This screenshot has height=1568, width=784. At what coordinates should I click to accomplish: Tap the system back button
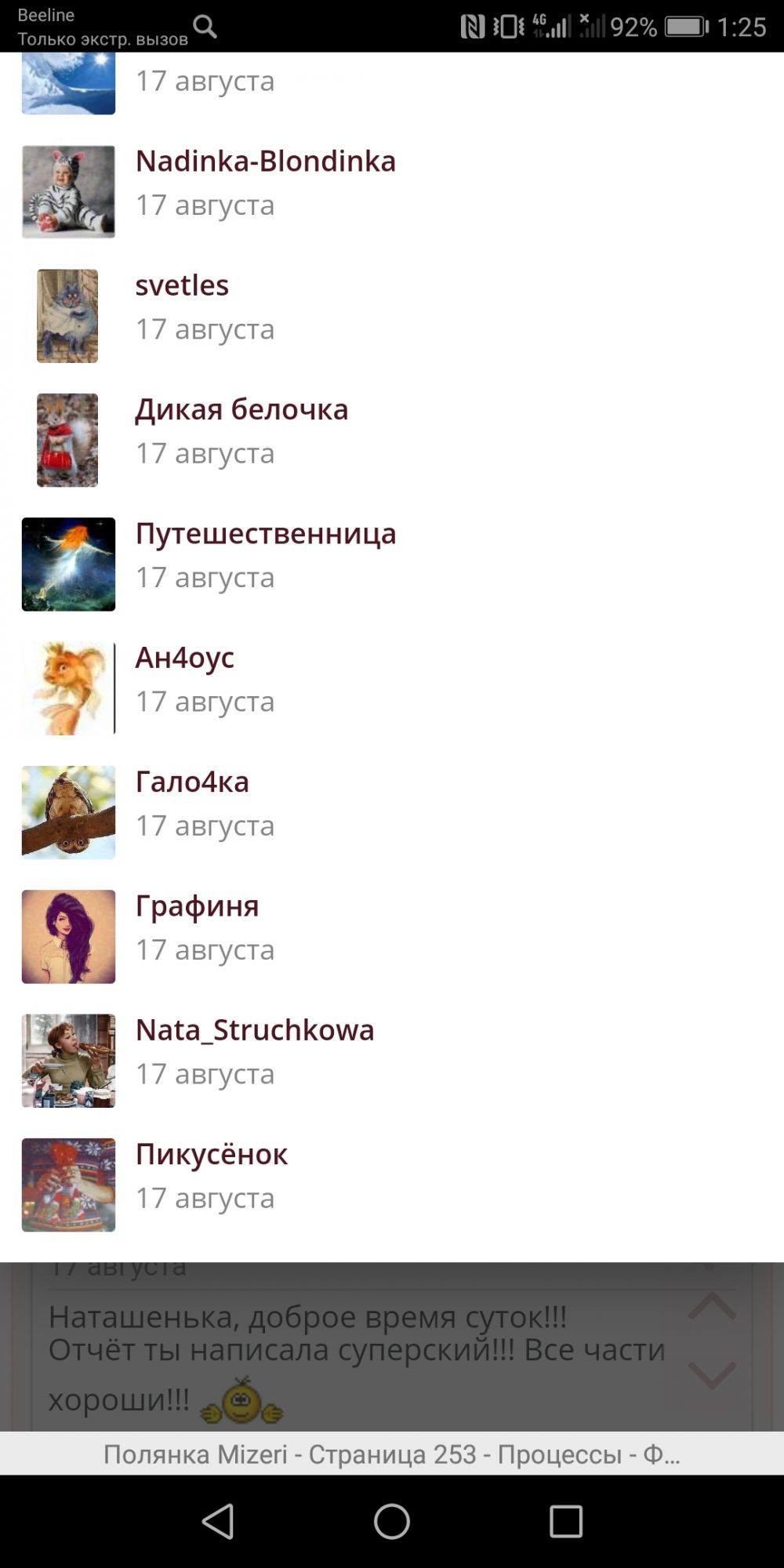[x=218, y=1522]
